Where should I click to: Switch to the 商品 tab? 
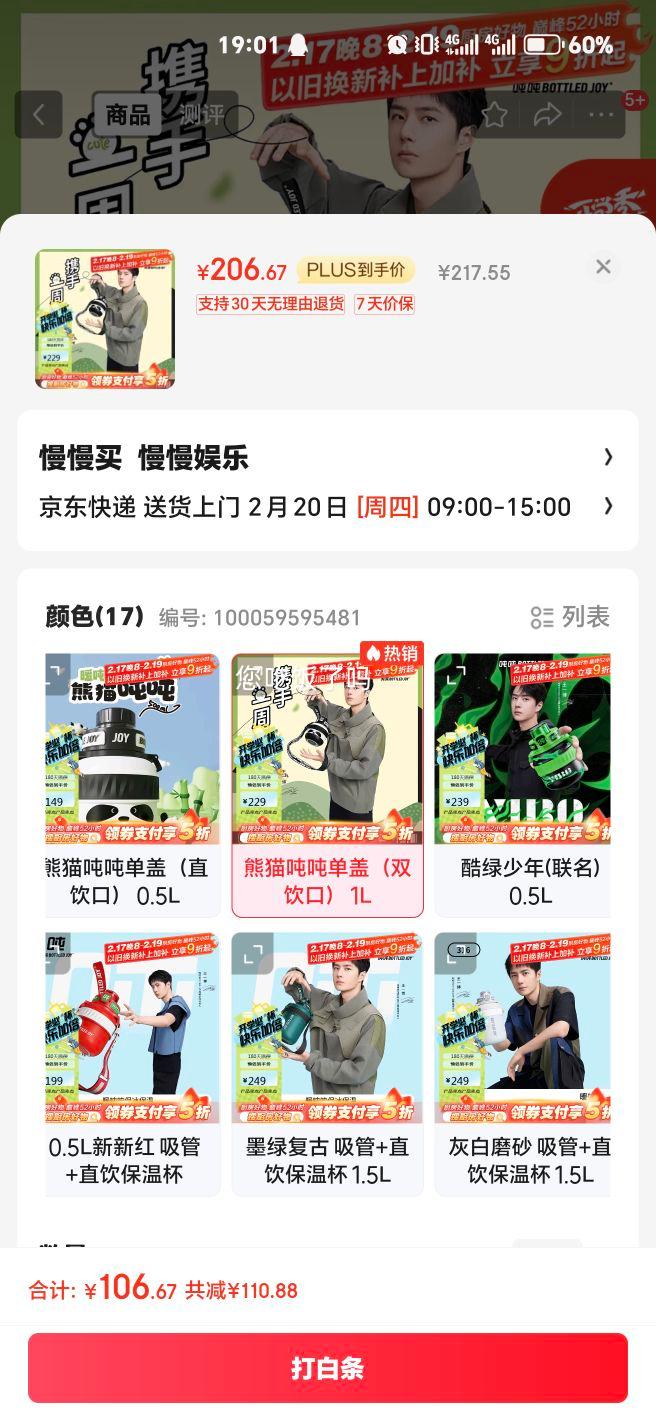(x=128, y=115)
